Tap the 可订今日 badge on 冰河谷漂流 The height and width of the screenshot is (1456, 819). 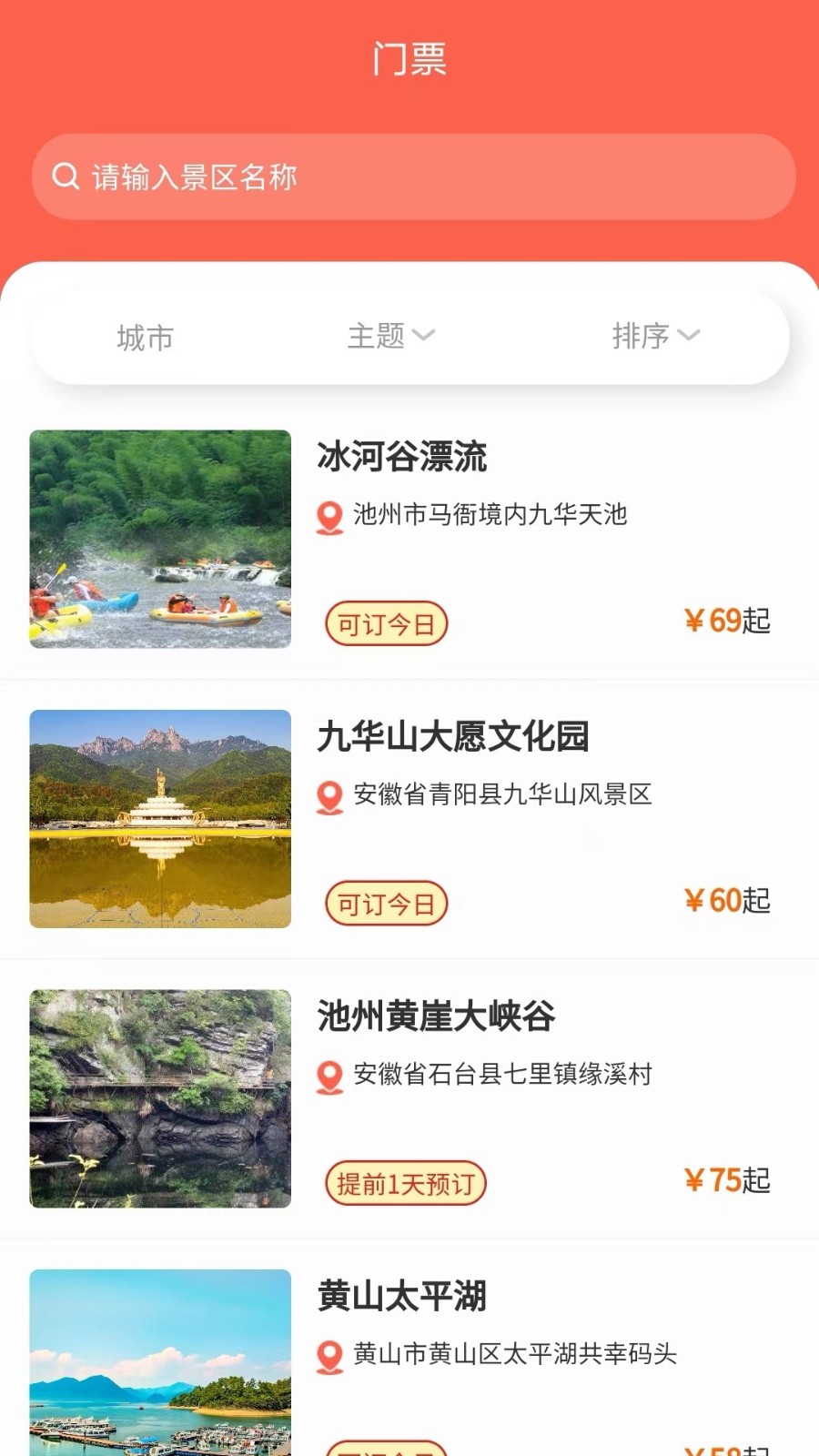[386, 624]
